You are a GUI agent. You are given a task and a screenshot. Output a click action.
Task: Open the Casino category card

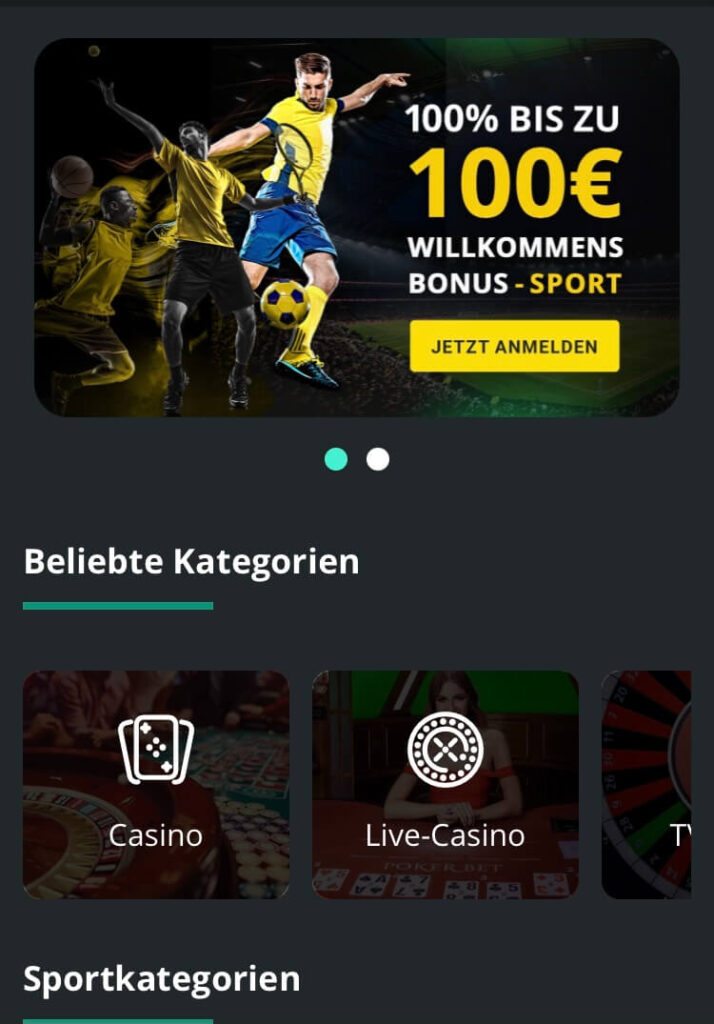coord(156,785)
